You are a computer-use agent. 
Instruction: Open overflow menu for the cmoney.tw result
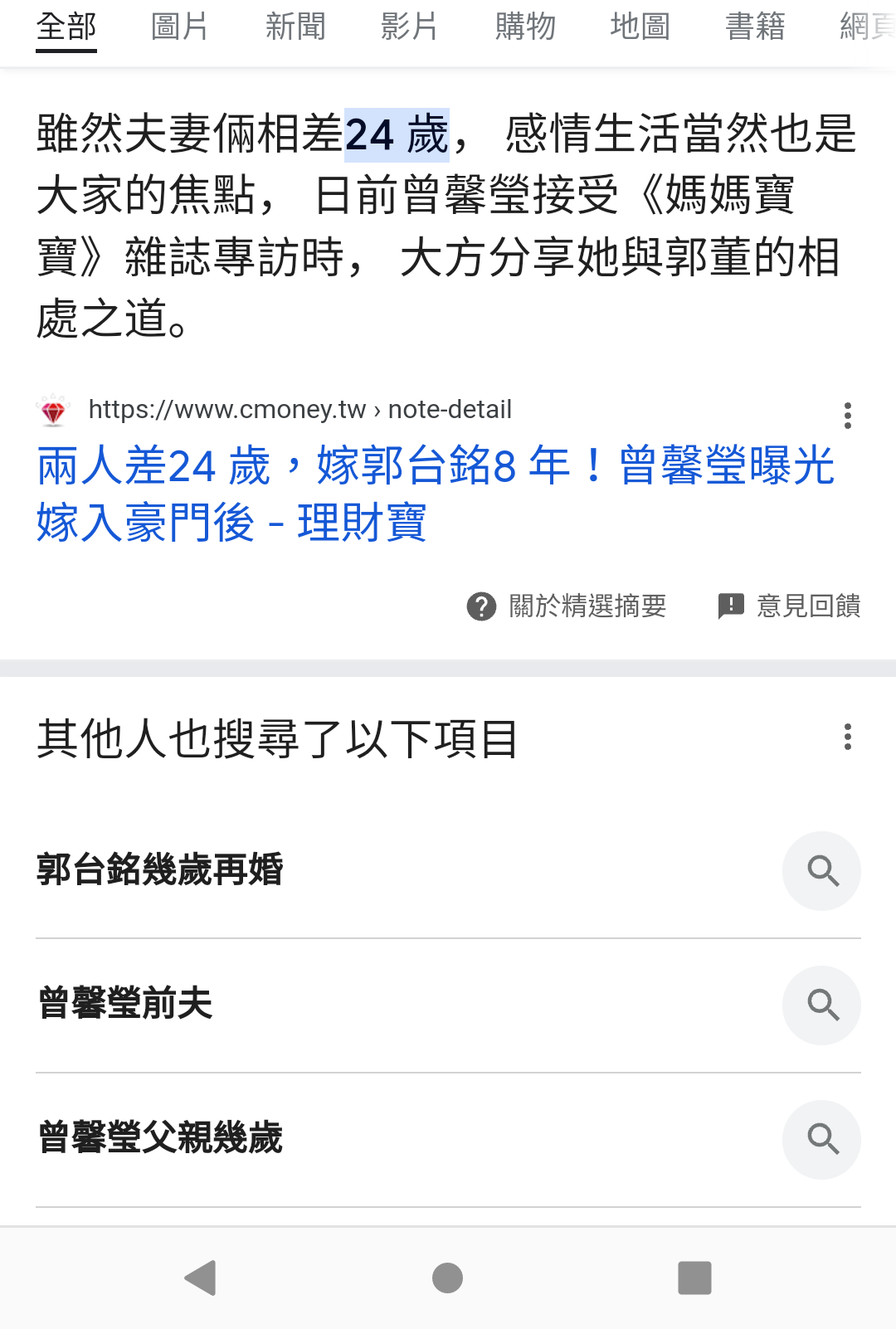(x=847, y=415)
